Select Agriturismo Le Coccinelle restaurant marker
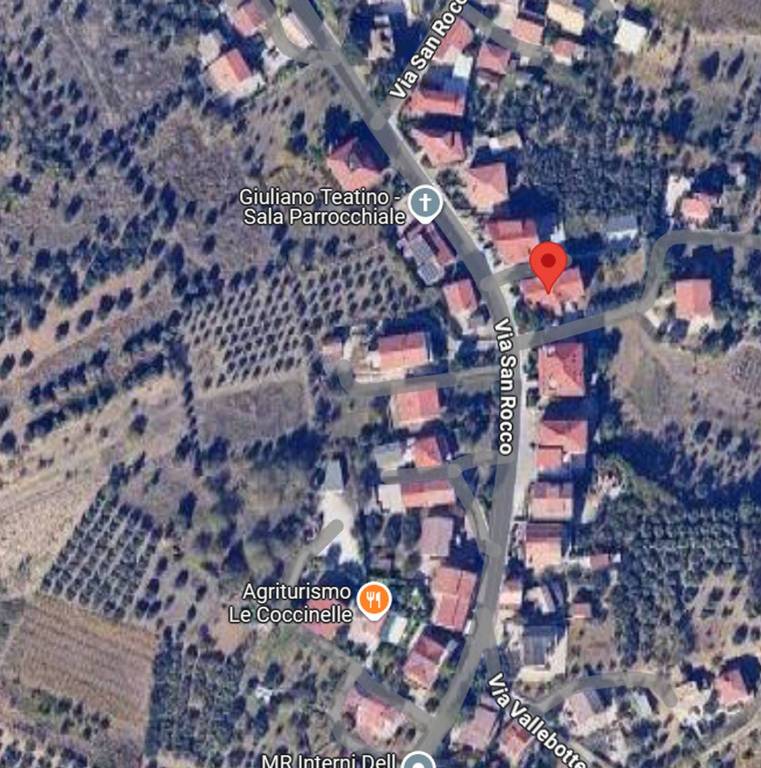Screen dimensions: 761x768 373,600
